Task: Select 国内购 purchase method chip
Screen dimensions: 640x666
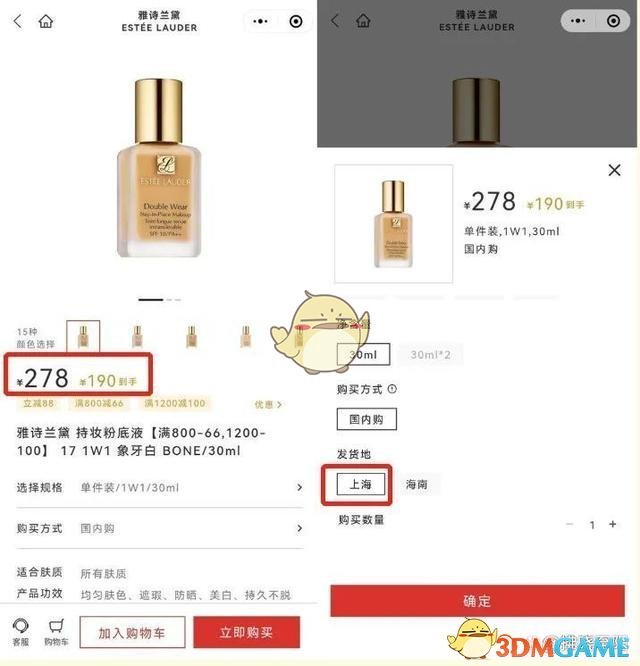Action: coord(366,419)
